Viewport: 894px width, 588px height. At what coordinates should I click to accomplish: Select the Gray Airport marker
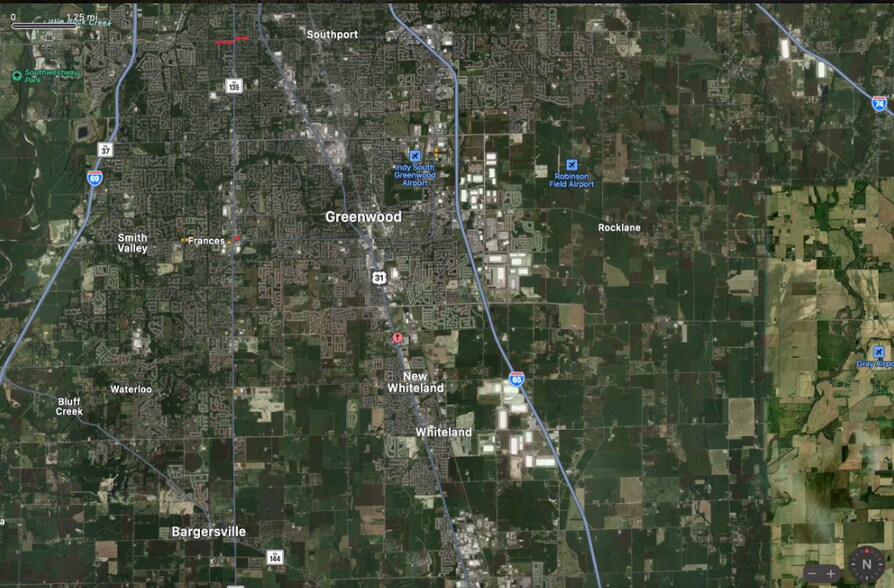[x=878, y=352]
